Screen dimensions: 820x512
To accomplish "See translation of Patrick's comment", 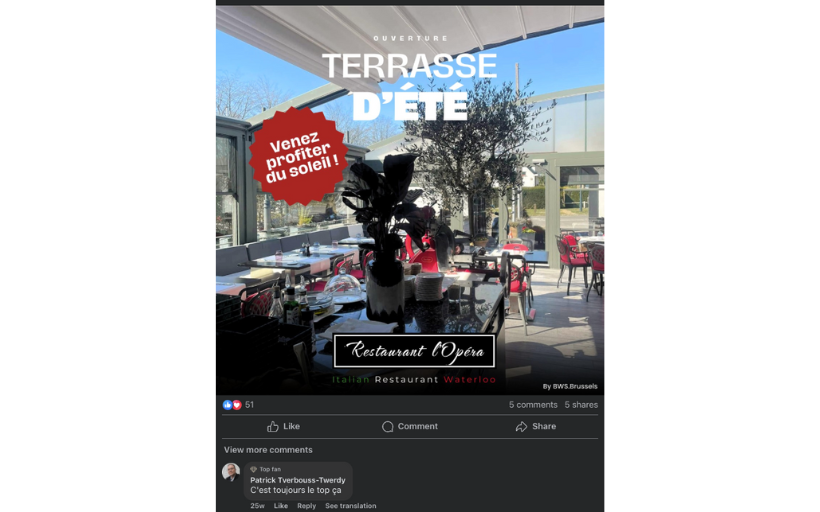I will pyautogui.click(x=351, y=506).
